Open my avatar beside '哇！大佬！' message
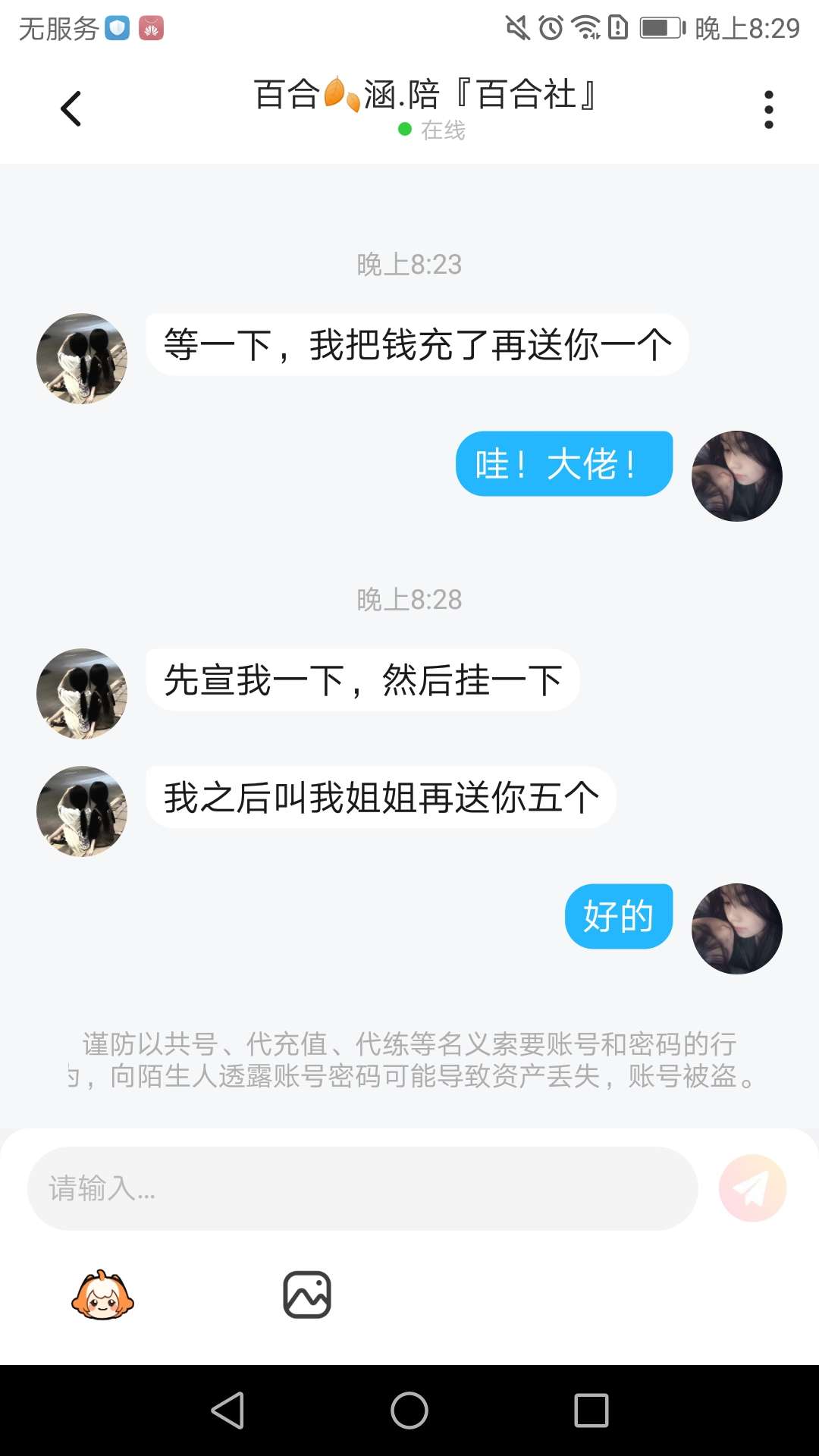This screenshot has width=819, height=1456. click(737, 476)
